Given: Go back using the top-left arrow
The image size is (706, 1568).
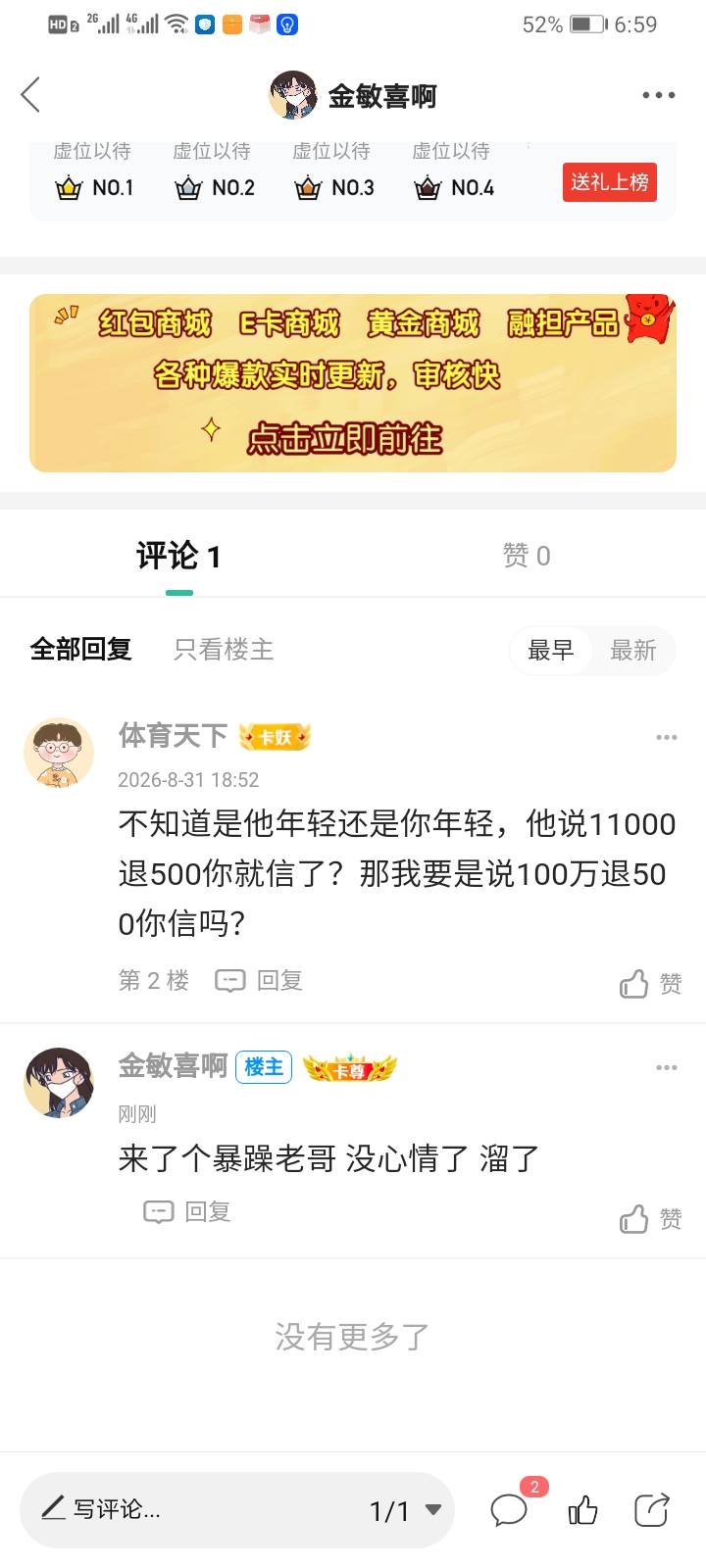Looking at the screenshot, I should pos(30,95).
